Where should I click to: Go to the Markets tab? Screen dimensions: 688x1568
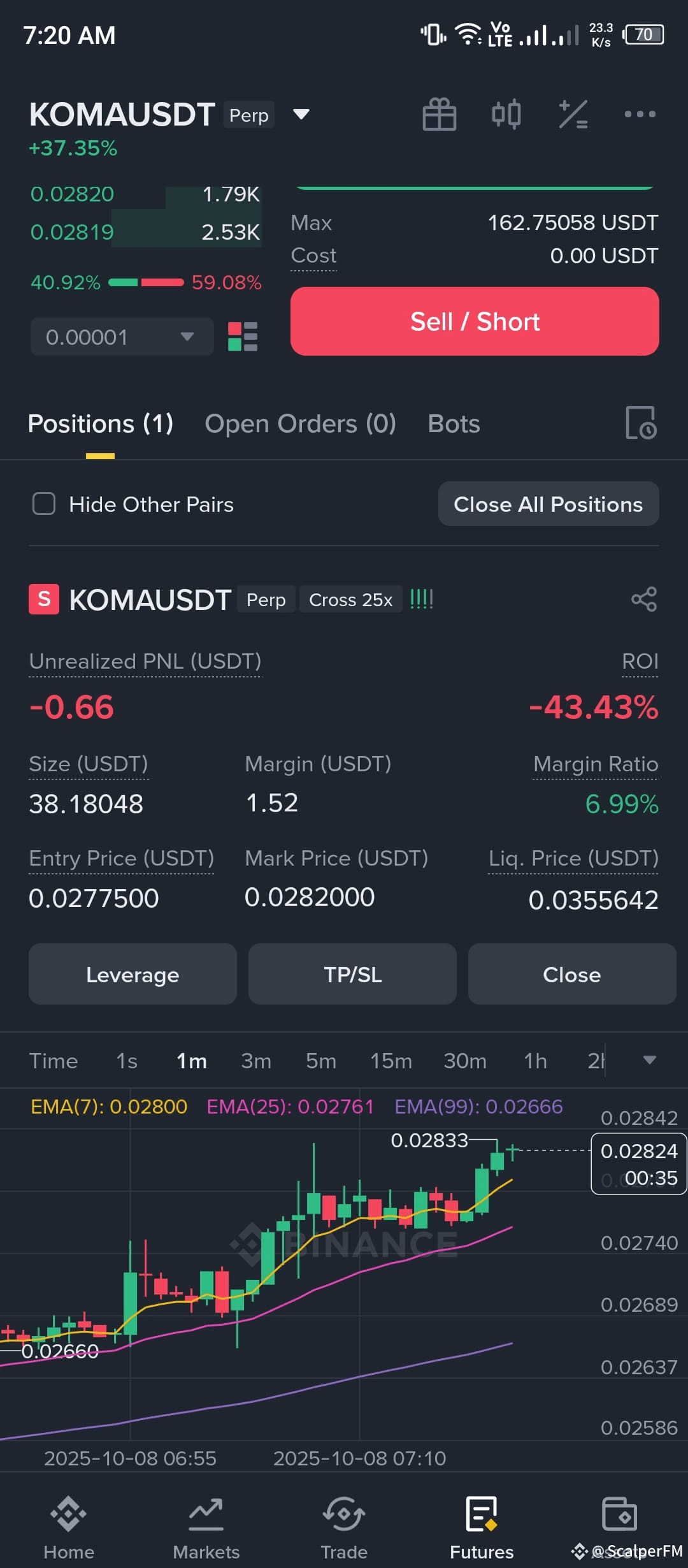click(x=206, y=1526)
